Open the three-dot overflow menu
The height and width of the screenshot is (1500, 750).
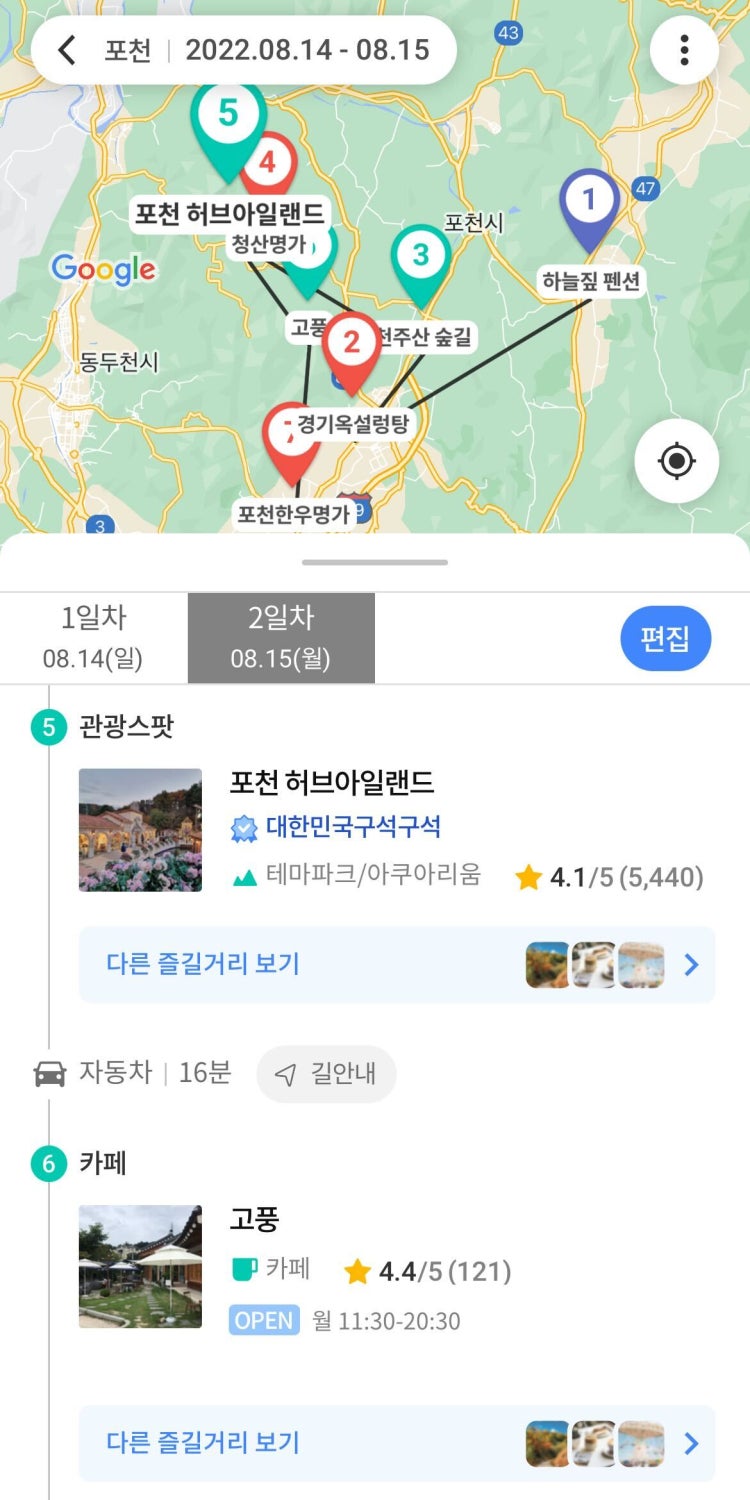tap(684, 50)
